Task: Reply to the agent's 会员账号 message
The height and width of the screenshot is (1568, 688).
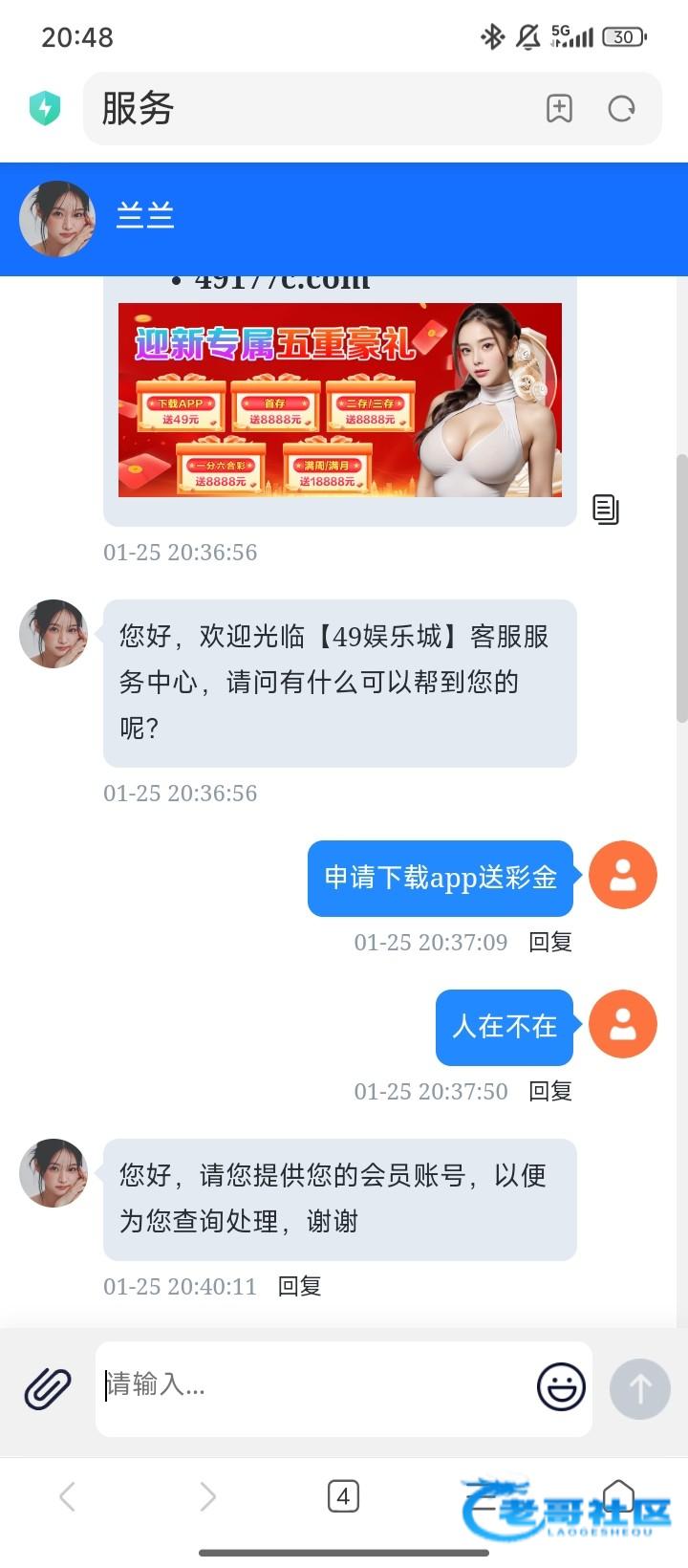Action: click(299, 1286)
